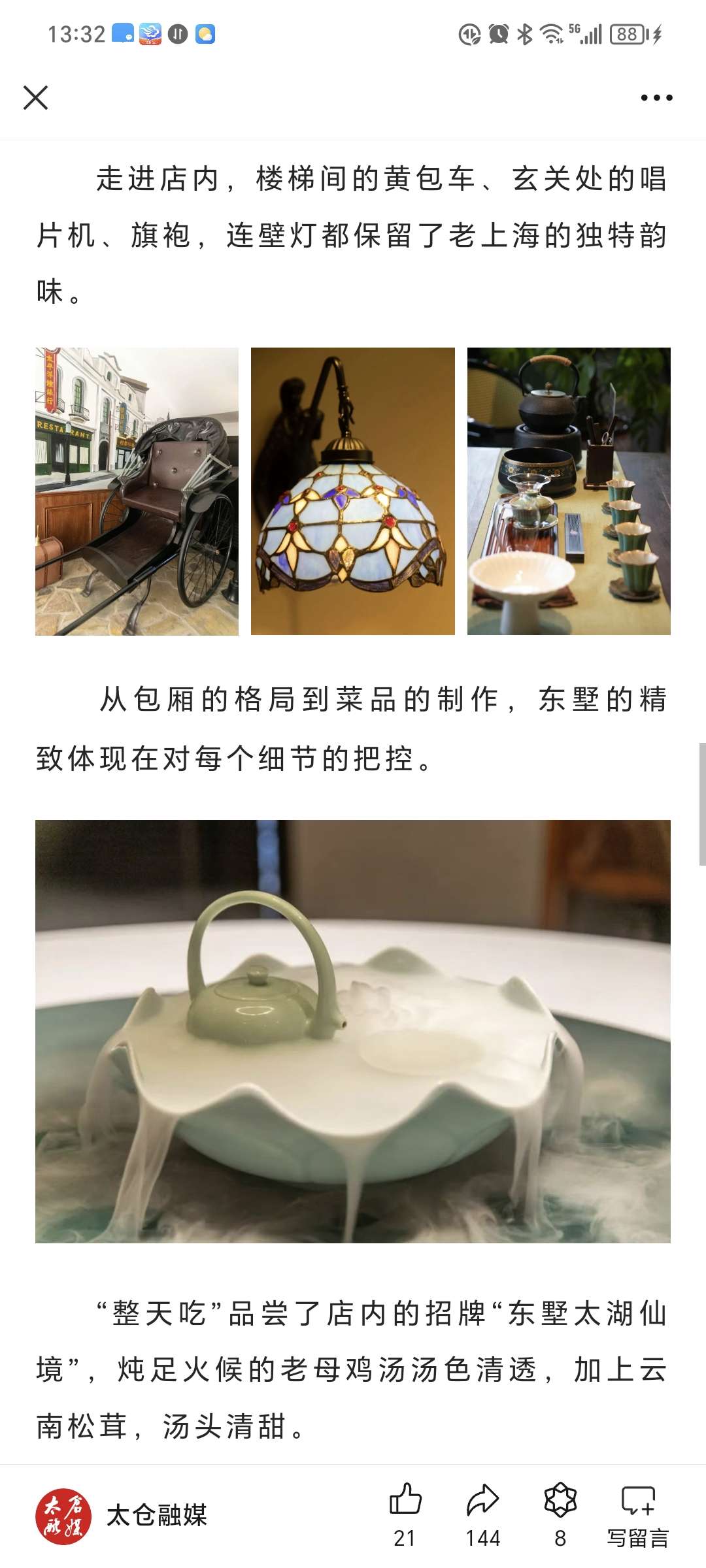The height and width of the screenshot is (1568, 706).
Task: View the stained-glass wall lamp image
Action: 353,491
